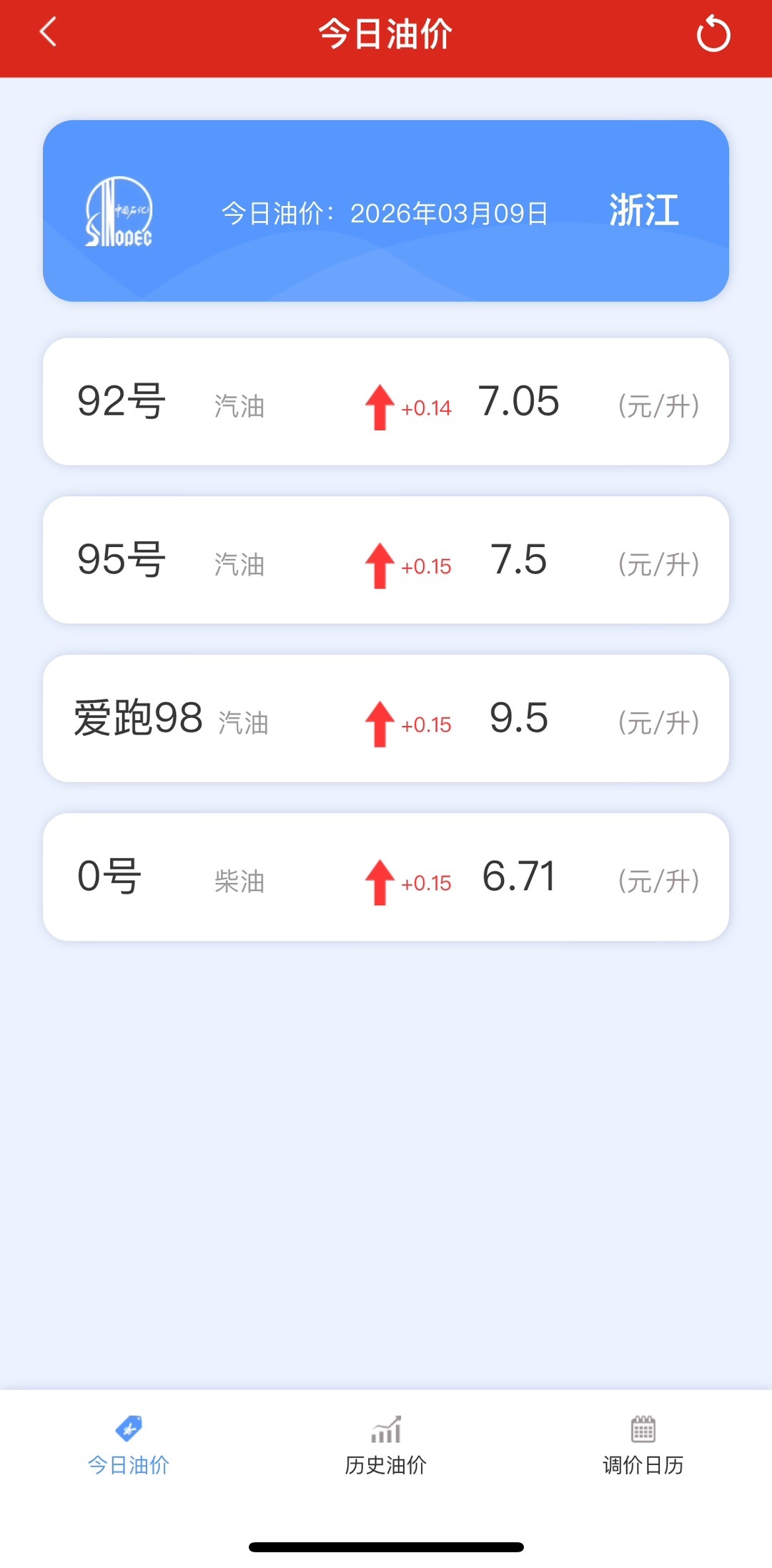Change the province from 浙江
Image resolution: width=772 pixels, height=1568 pixels.
[643, 211]
